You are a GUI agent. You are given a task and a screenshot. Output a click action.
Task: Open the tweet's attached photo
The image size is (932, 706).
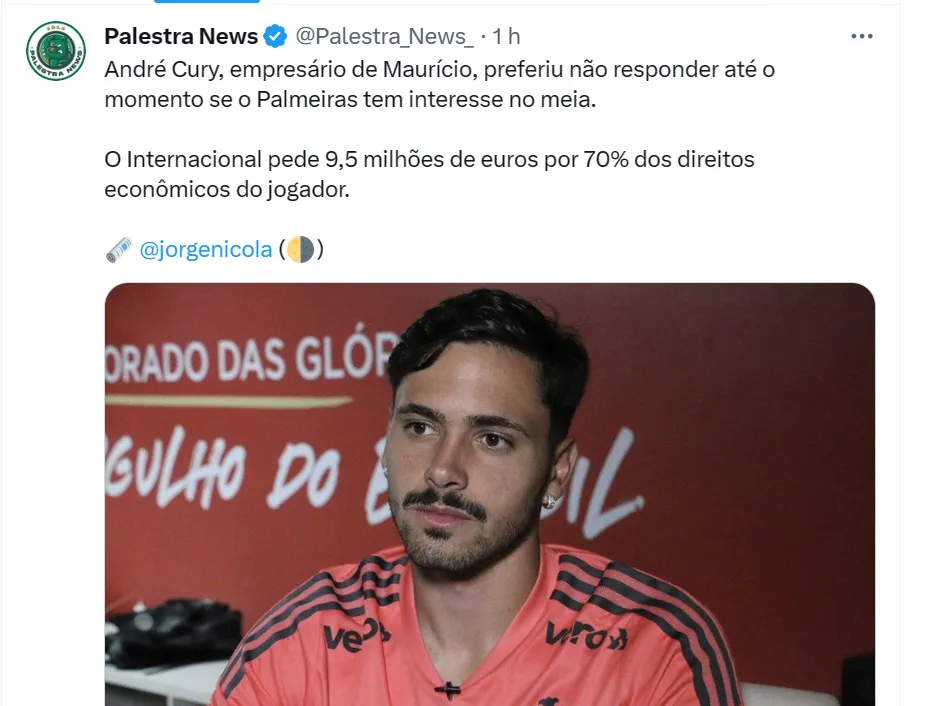[x=490, y=494]
